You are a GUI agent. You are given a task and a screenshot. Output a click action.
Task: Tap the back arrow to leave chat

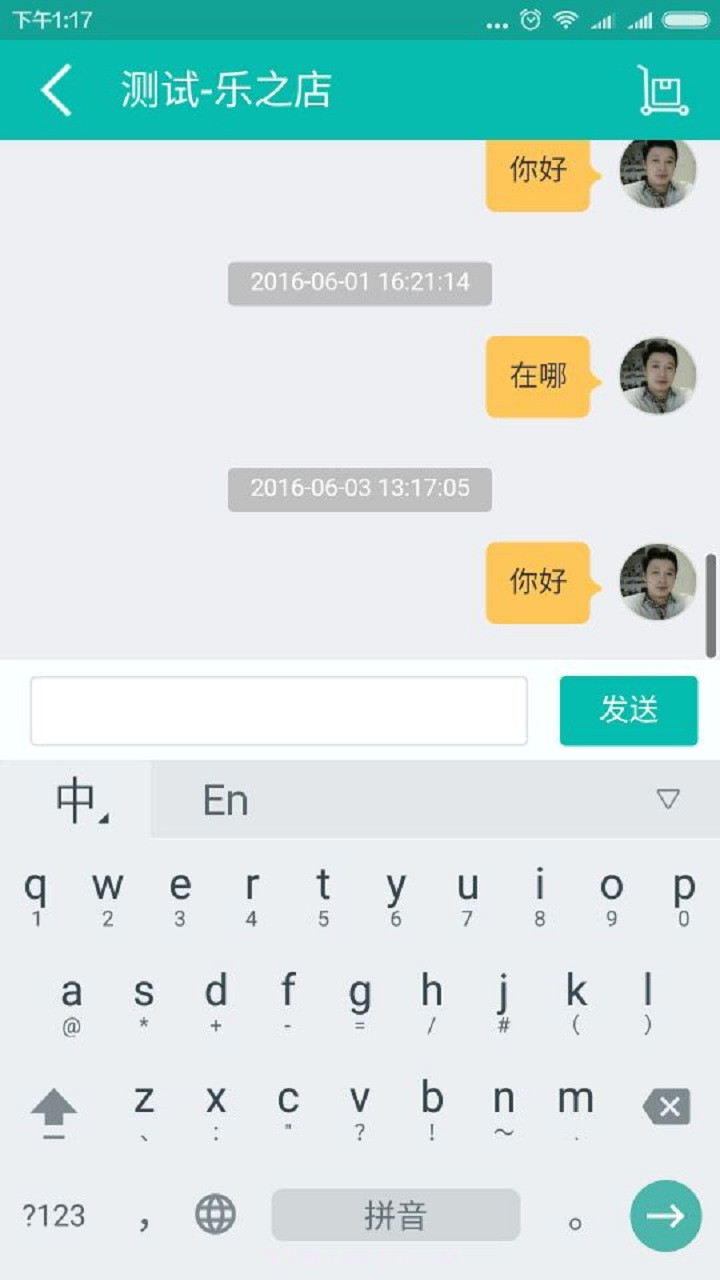pos(55,90)
